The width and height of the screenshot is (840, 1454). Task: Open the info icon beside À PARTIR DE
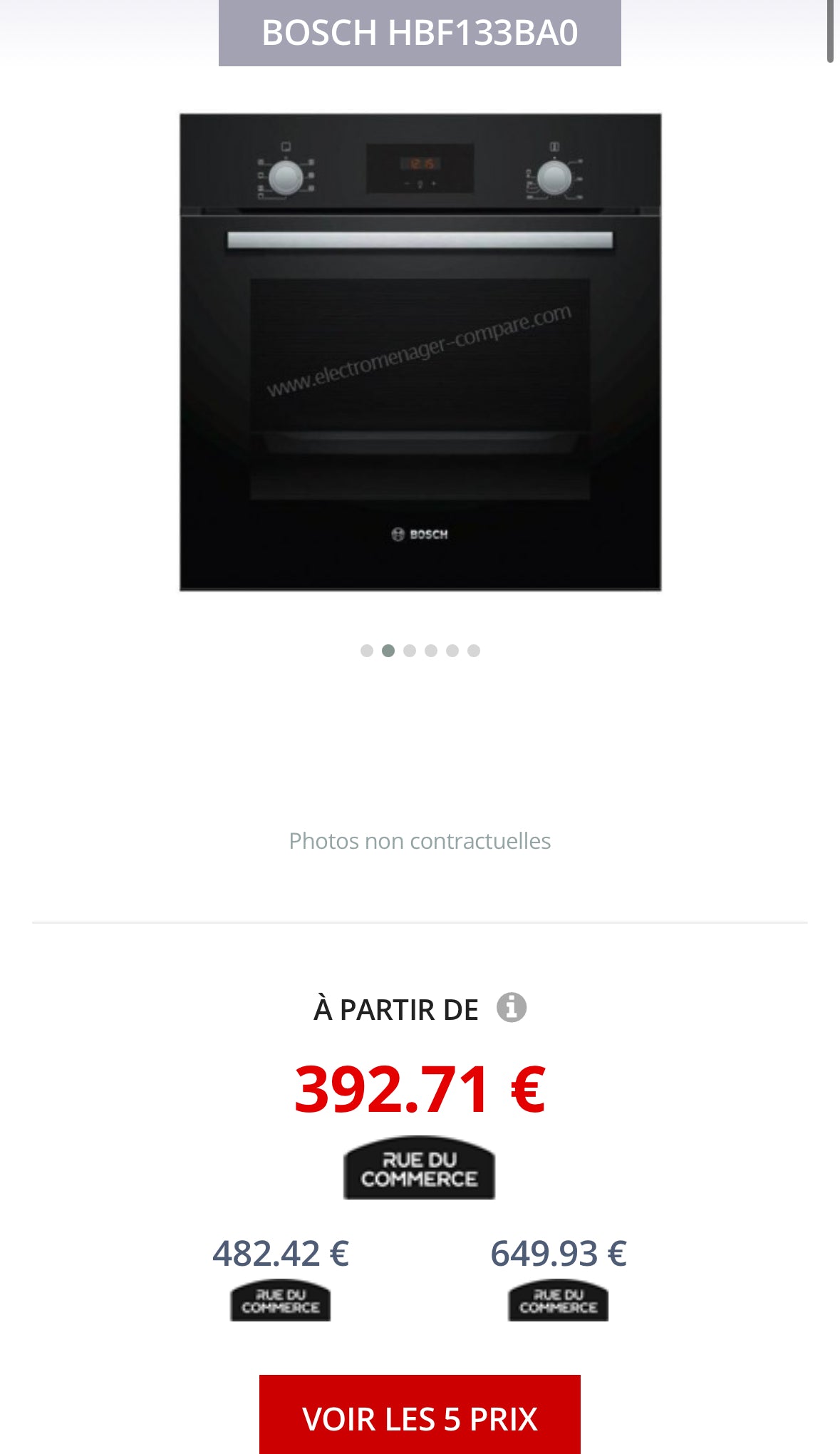[x=511, y=1007]
